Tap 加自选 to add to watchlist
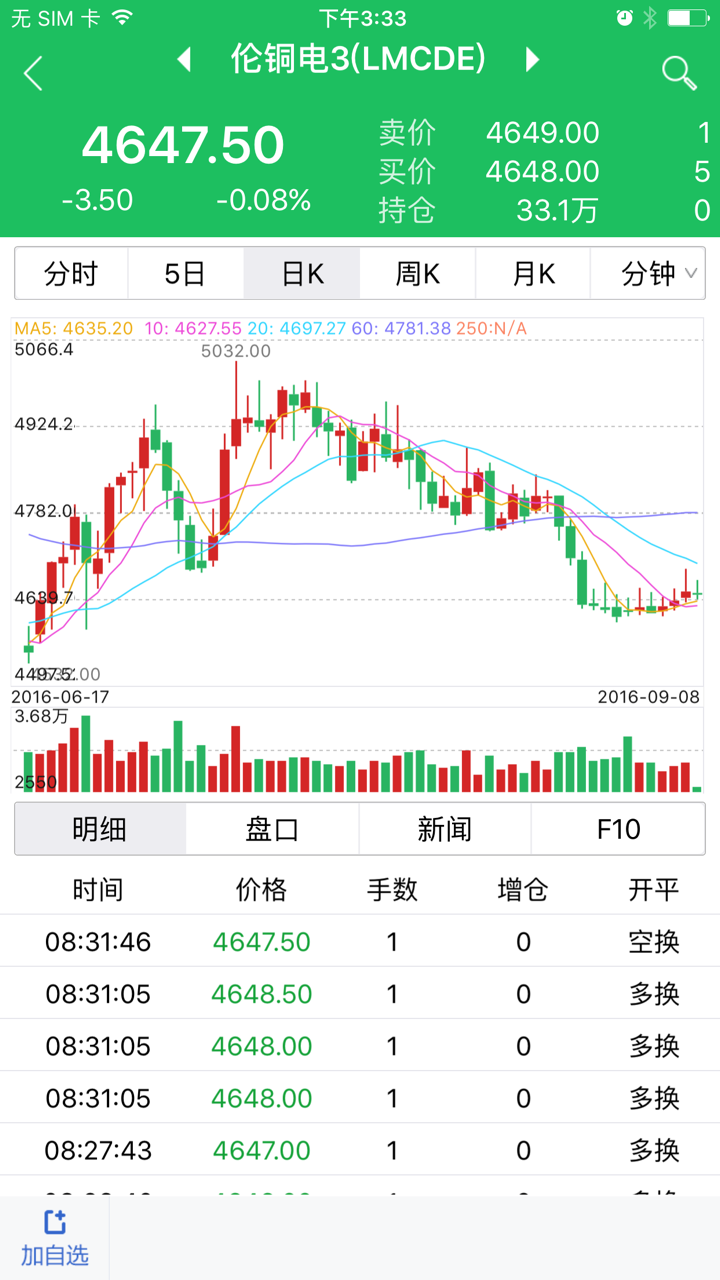 (55, 1238)
